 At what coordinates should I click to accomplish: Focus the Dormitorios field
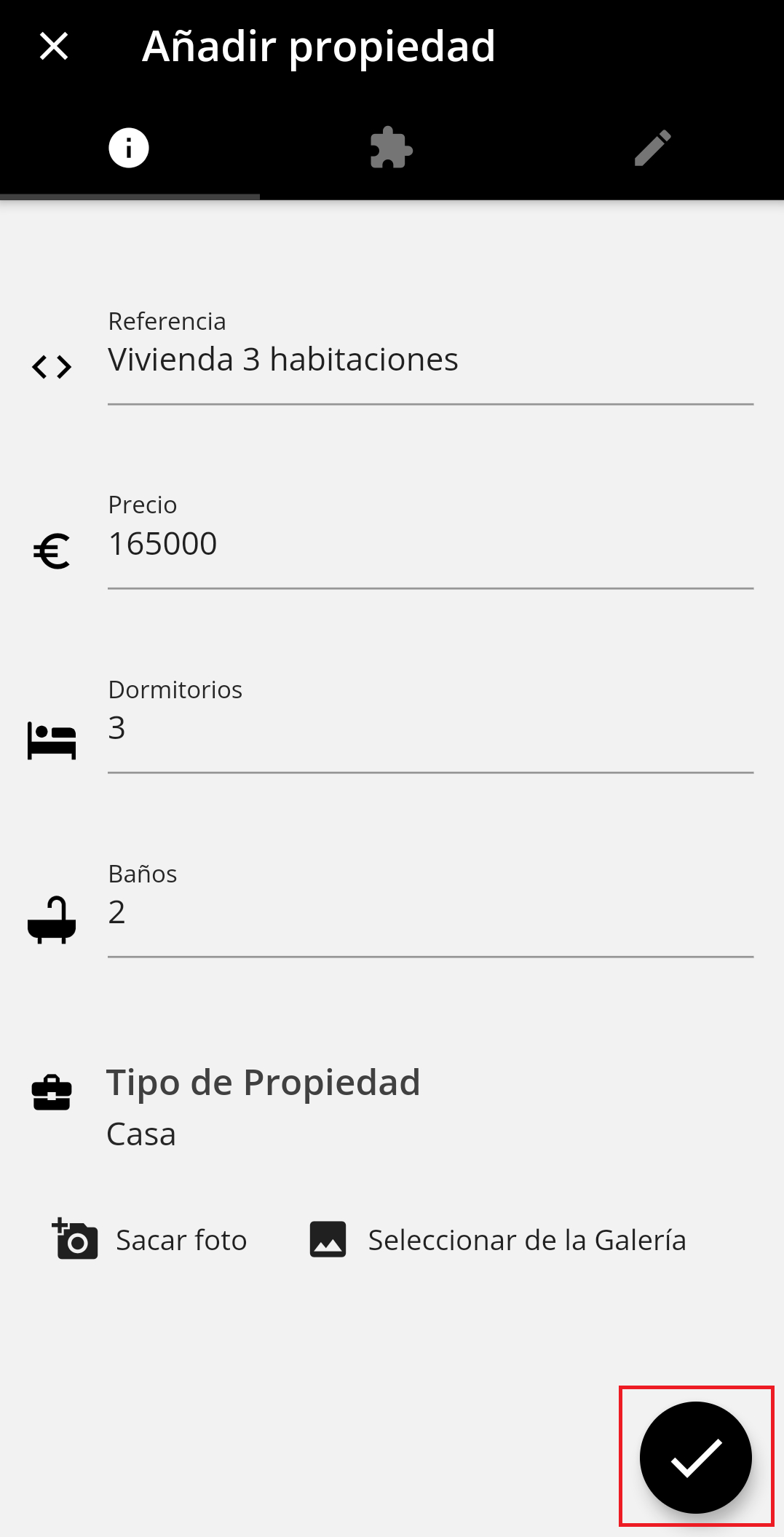[x=429, y=729]
